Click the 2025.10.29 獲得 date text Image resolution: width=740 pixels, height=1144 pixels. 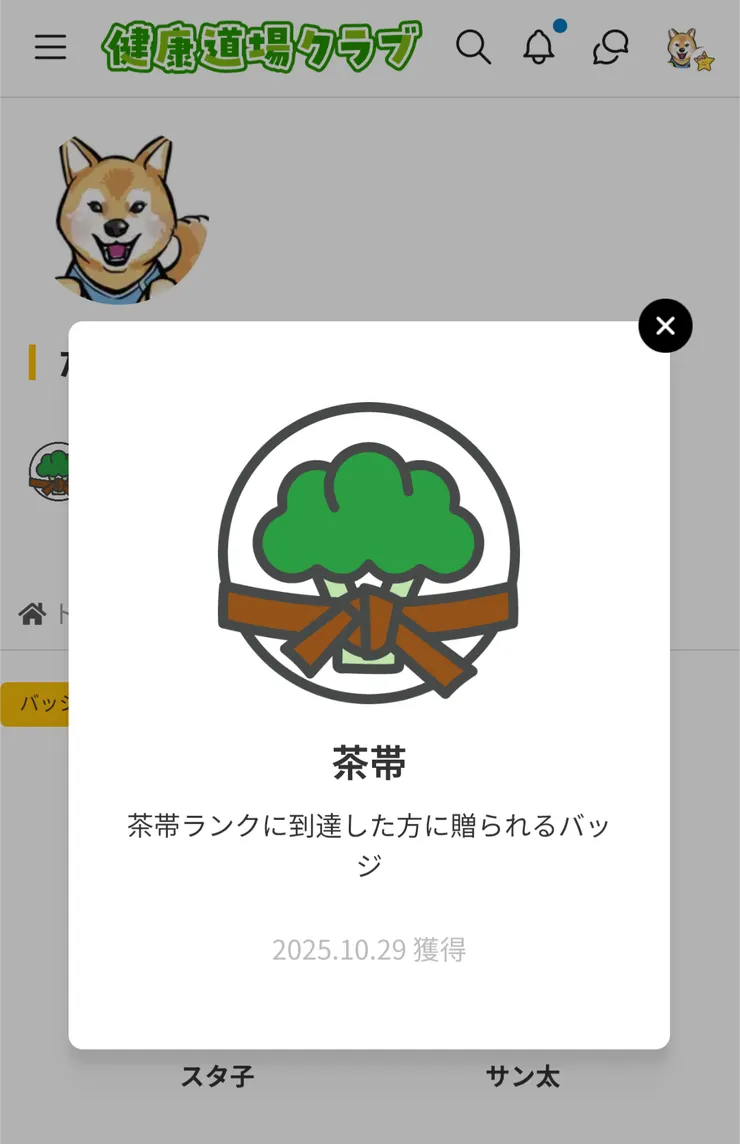tap(370, 951)
